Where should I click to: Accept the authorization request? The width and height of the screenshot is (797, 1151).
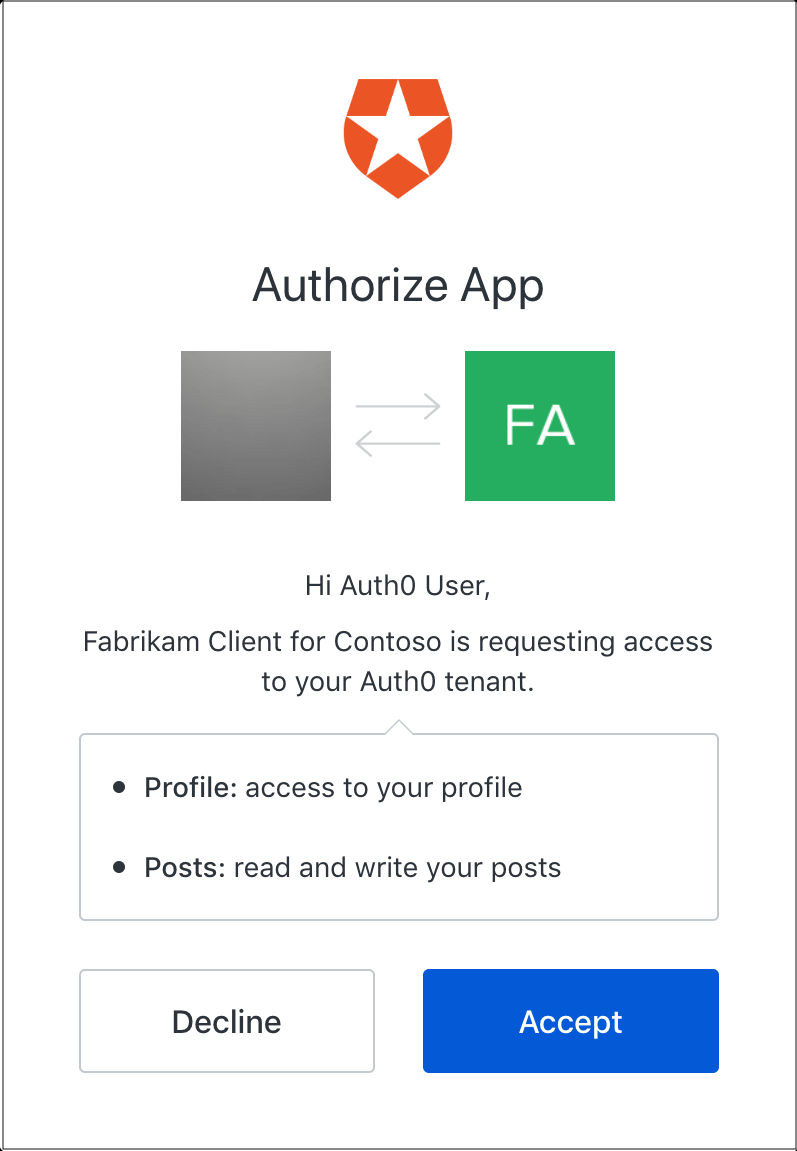tap(570, 1021)
